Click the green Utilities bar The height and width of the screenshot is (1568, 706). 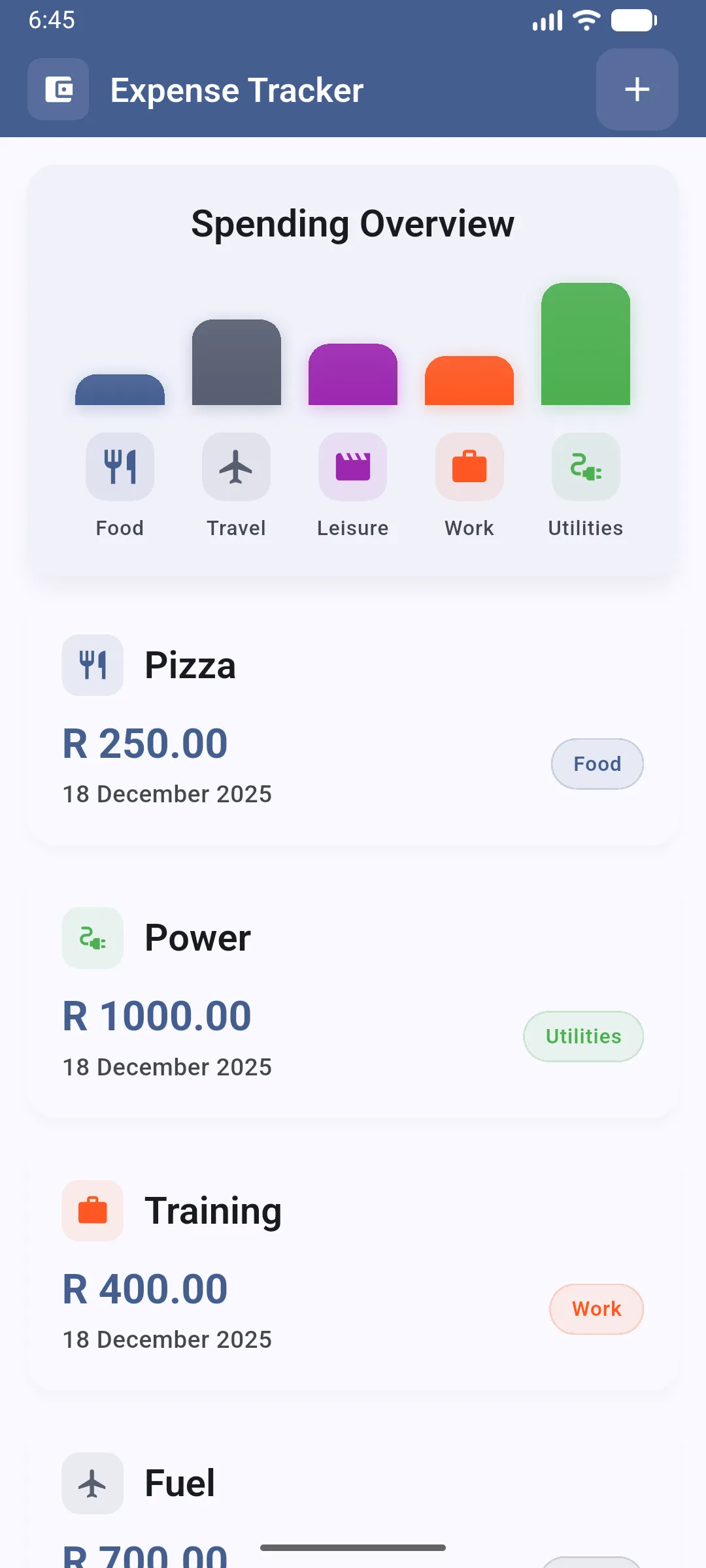pyautogui.click(x=584, y=343)
